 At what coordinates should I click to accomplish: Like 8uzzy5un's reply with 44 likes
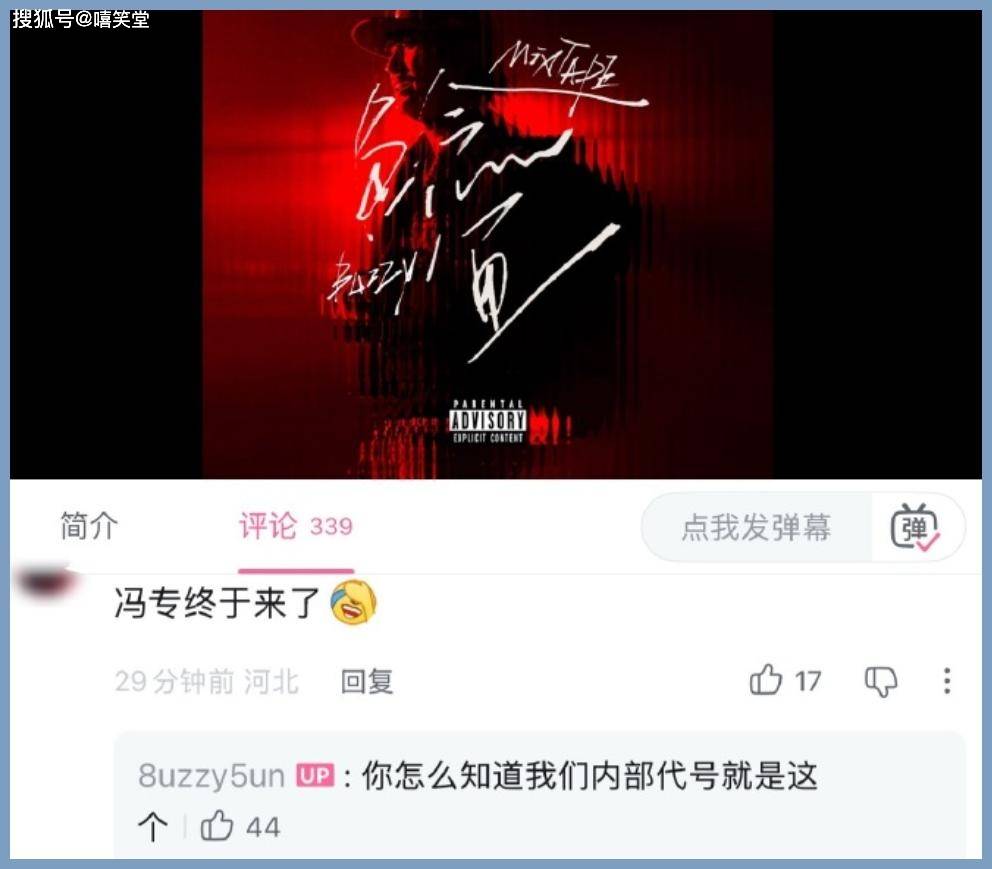[x=218, y=827]
